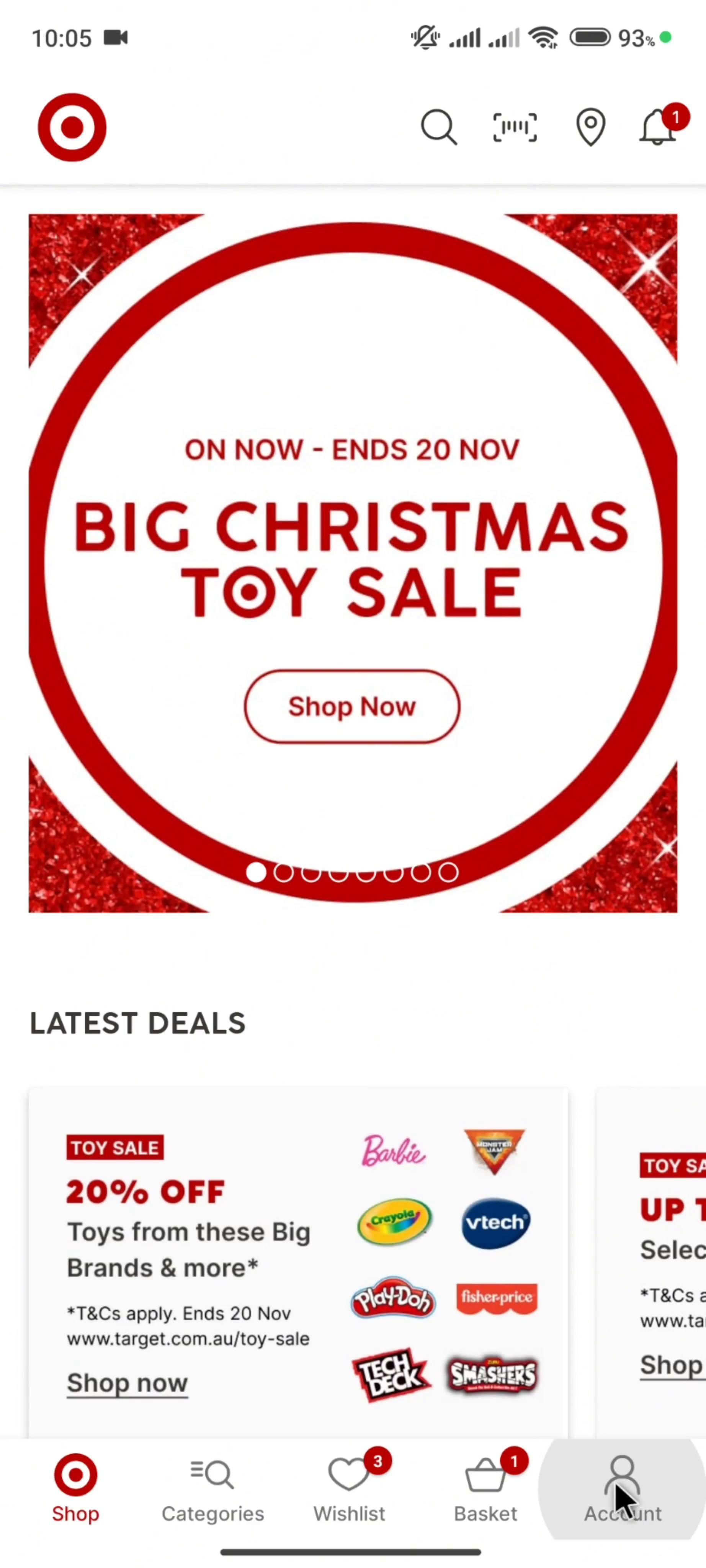Open the search magnifier icon
The height and width of the screenshot is (1568, 706).
(438, 127)
